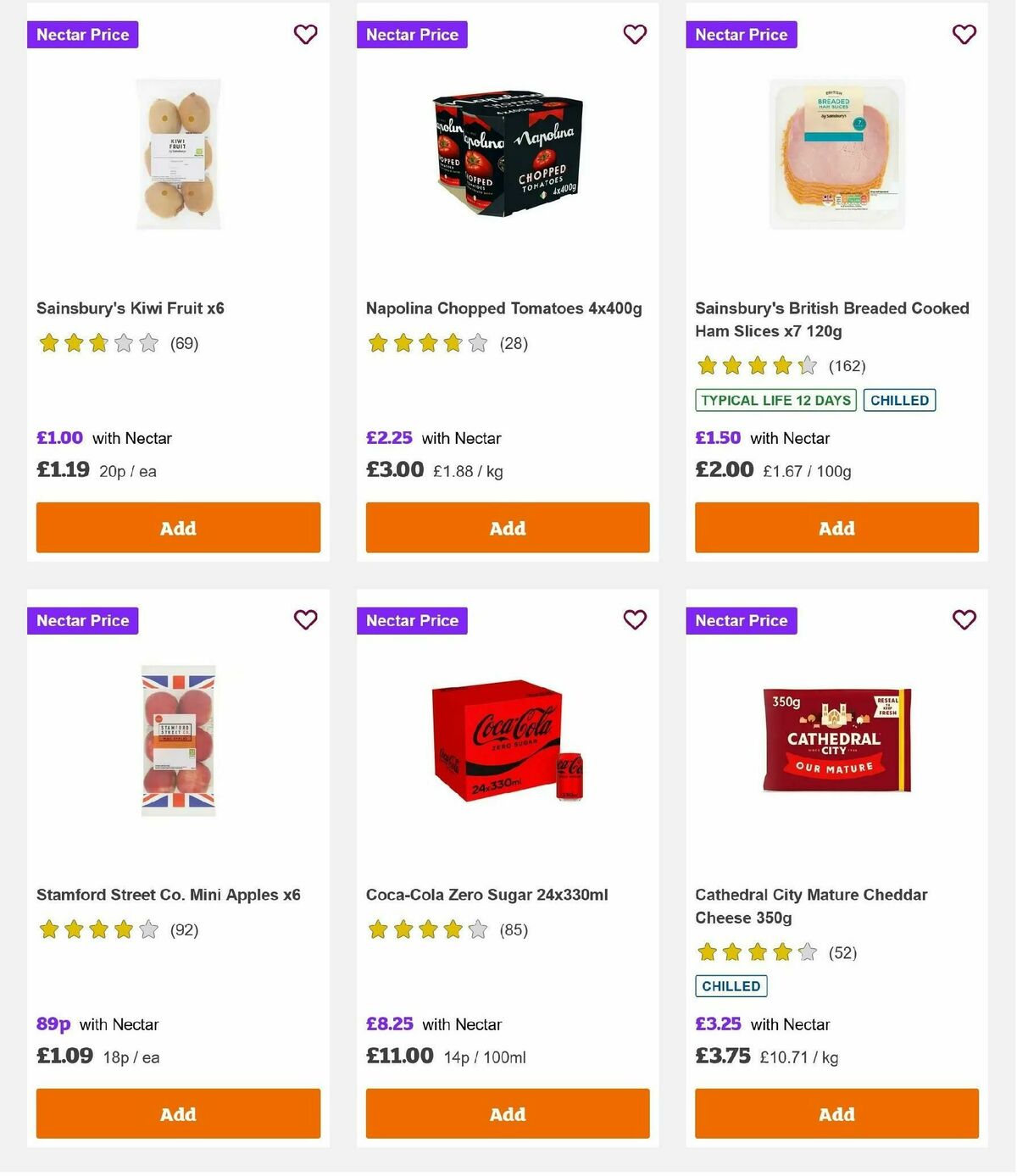Add Napolina Chopped Tomatoes to basket
The image size is (1017, 1176).
[507, 527]
